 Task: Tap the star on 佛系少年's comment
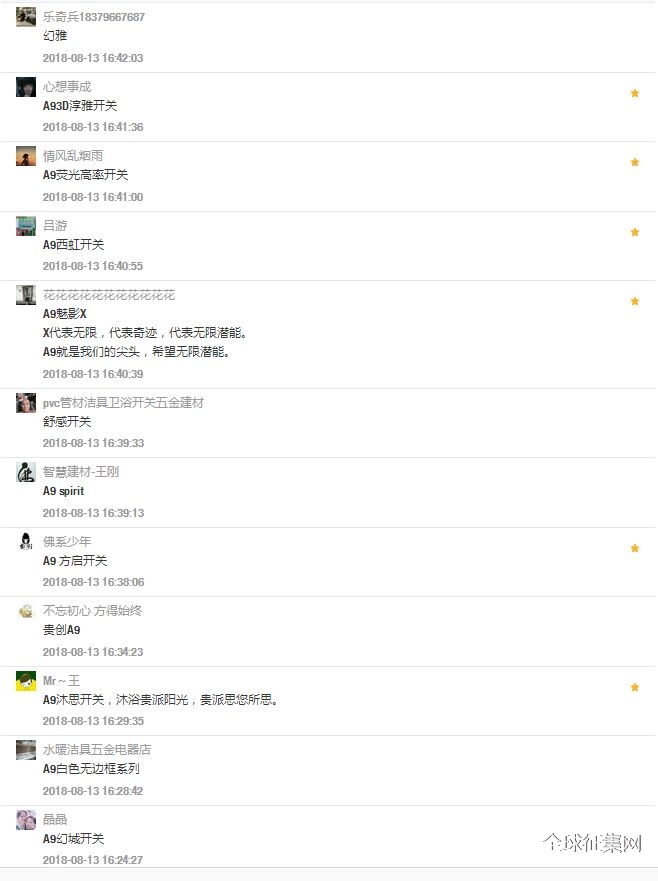click(x=635, y=548)
